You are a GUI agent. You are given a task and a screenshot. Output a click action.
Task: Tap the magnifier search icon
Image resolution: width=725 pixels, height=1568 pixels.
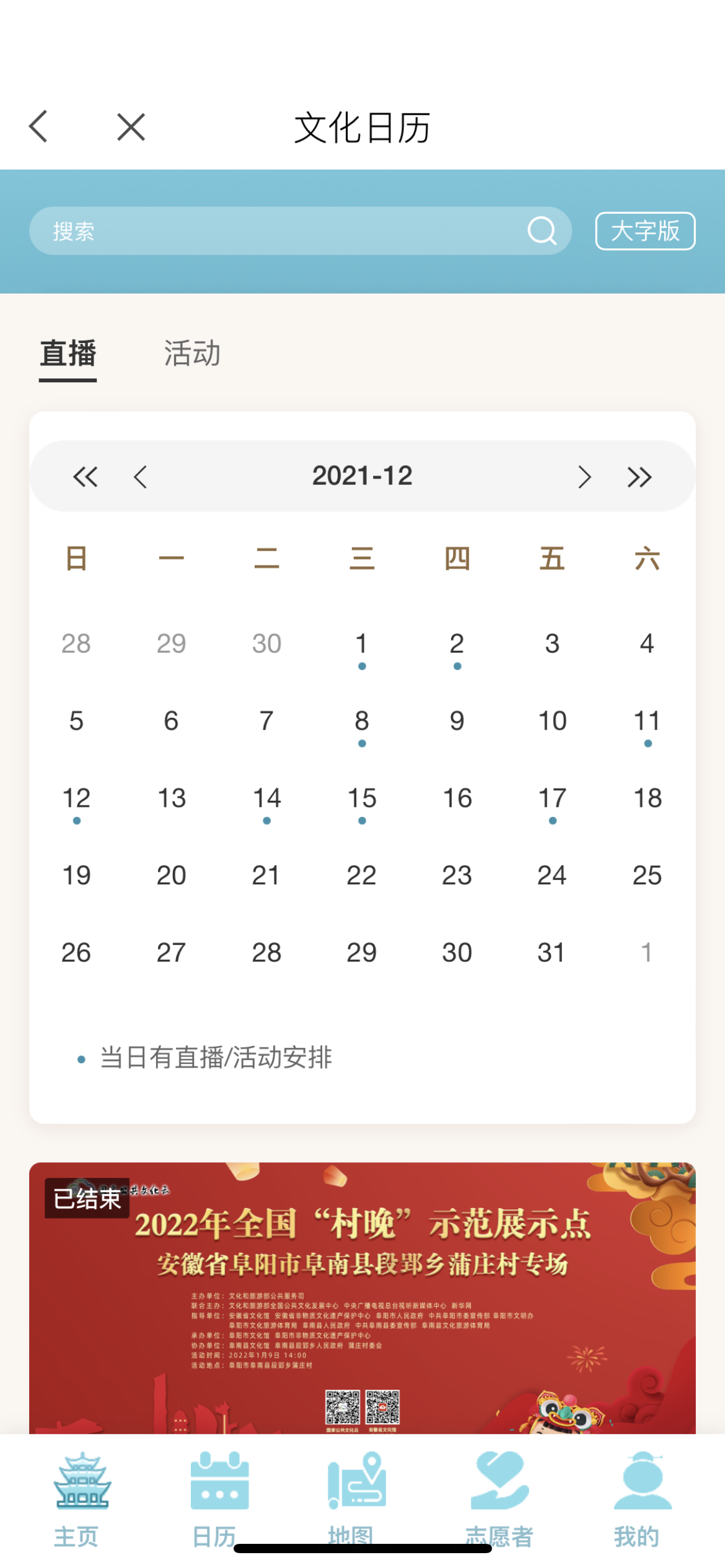(542, 231)
